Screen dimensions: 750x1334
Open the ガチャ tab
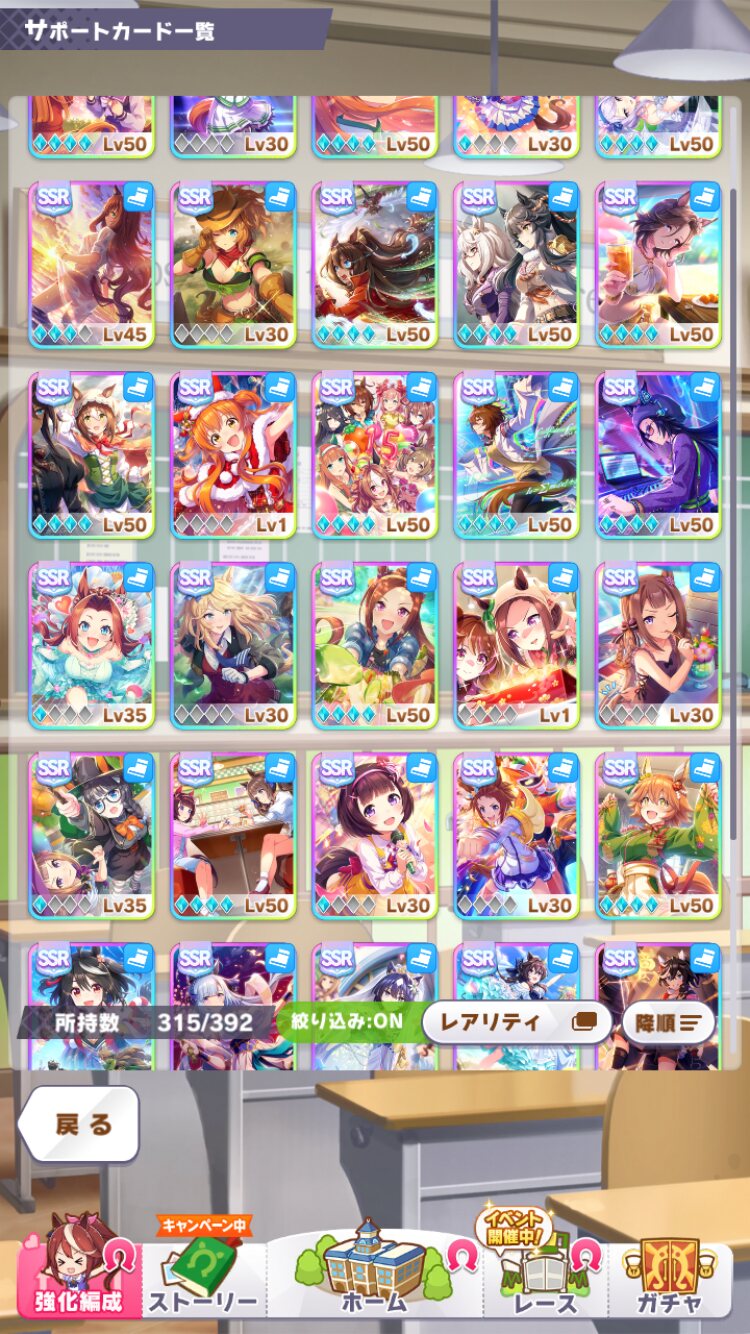pyautogui.click(x=668, y=1278)
